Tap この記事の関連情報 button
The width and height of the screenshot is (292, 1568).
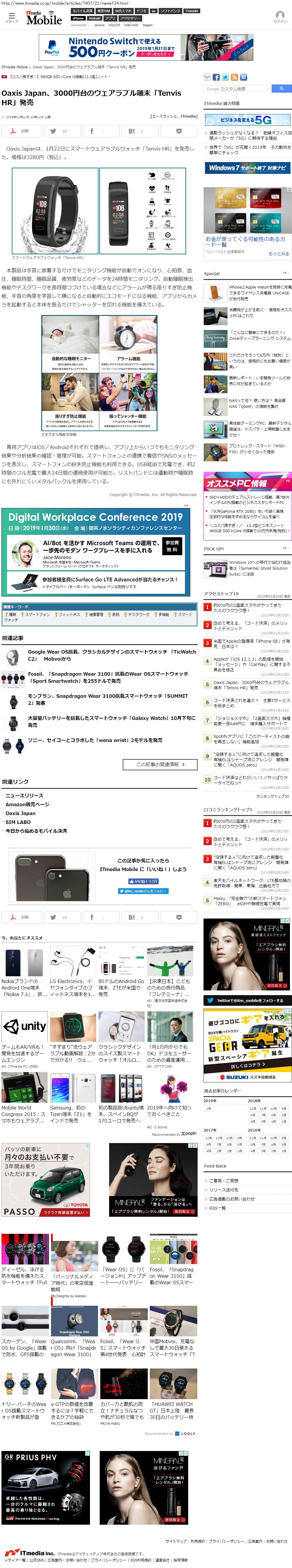[160, 764]
